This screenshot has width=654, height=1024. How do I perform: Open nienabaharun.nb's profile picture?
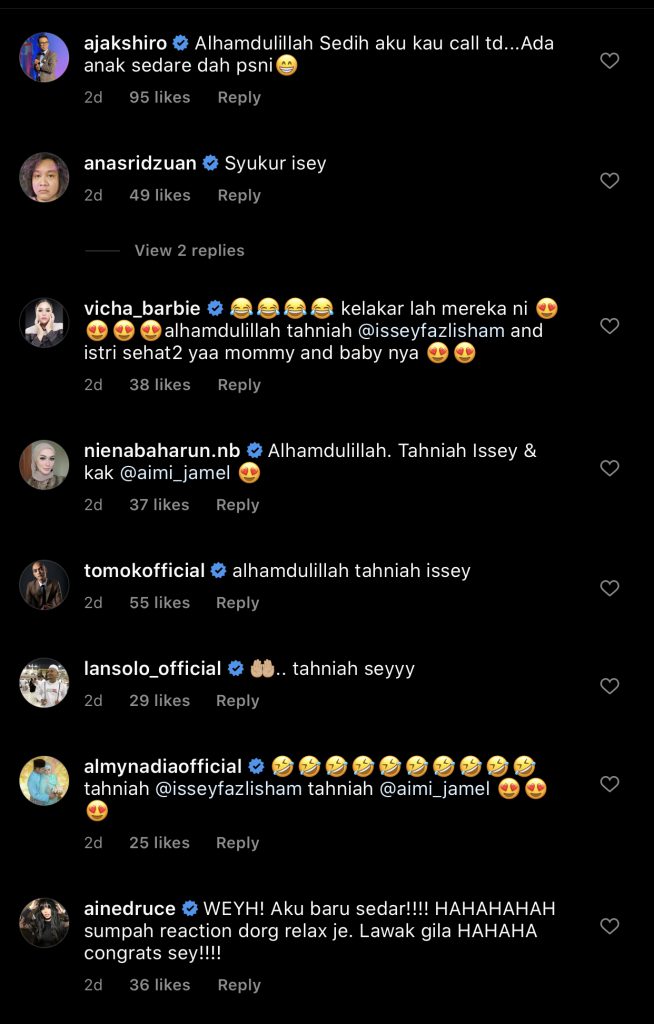44,465
